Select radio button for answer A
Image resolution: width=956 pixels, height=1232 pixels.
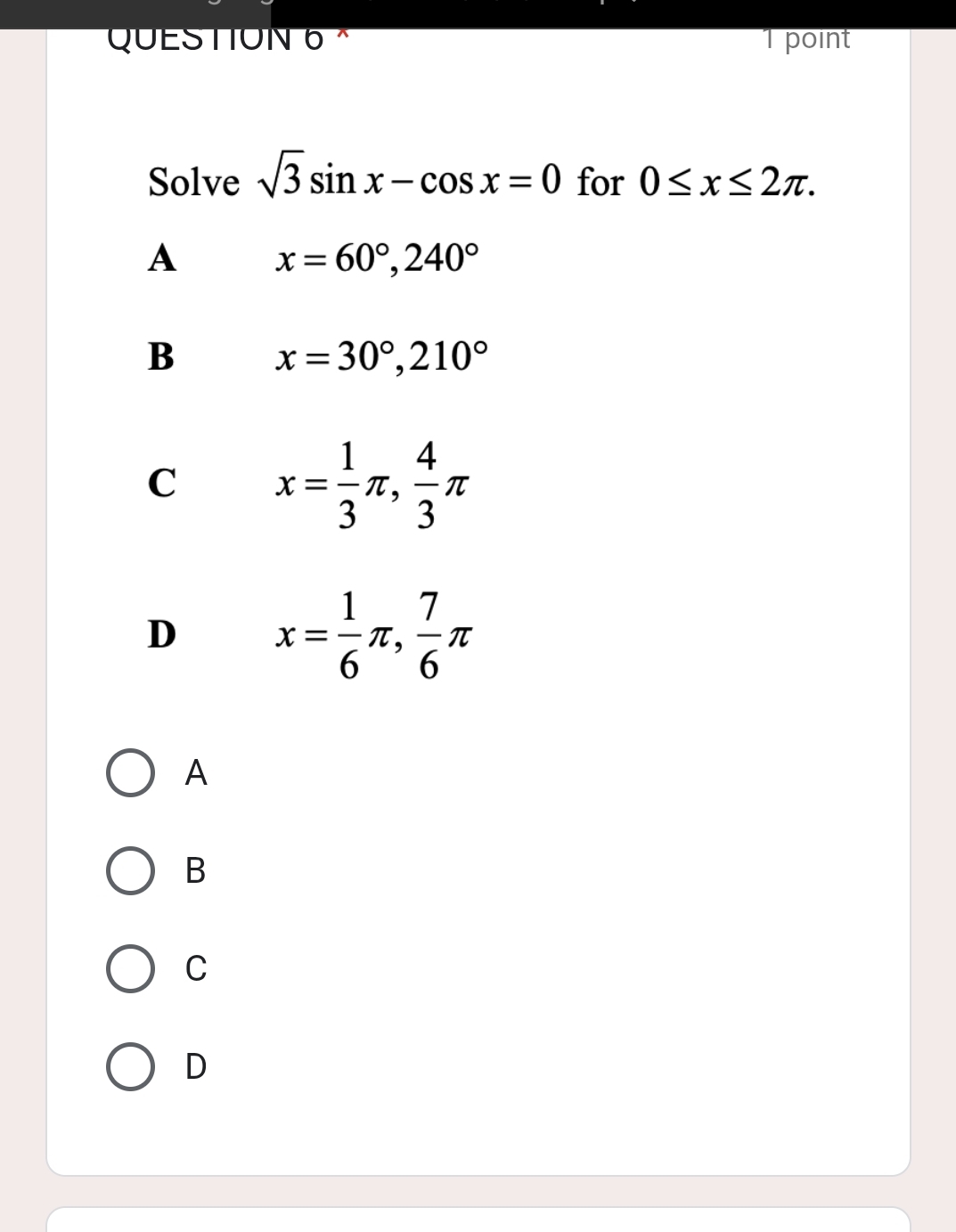click(130, 774)
